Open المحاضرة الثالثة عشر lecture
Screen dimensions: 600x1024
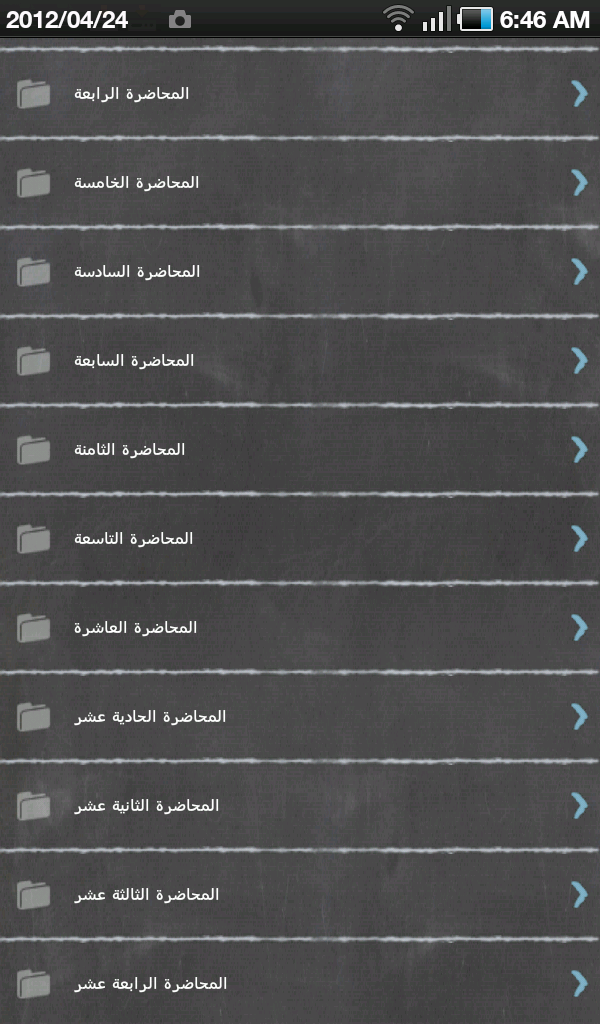pyautogui.click(x=300, y=894)
